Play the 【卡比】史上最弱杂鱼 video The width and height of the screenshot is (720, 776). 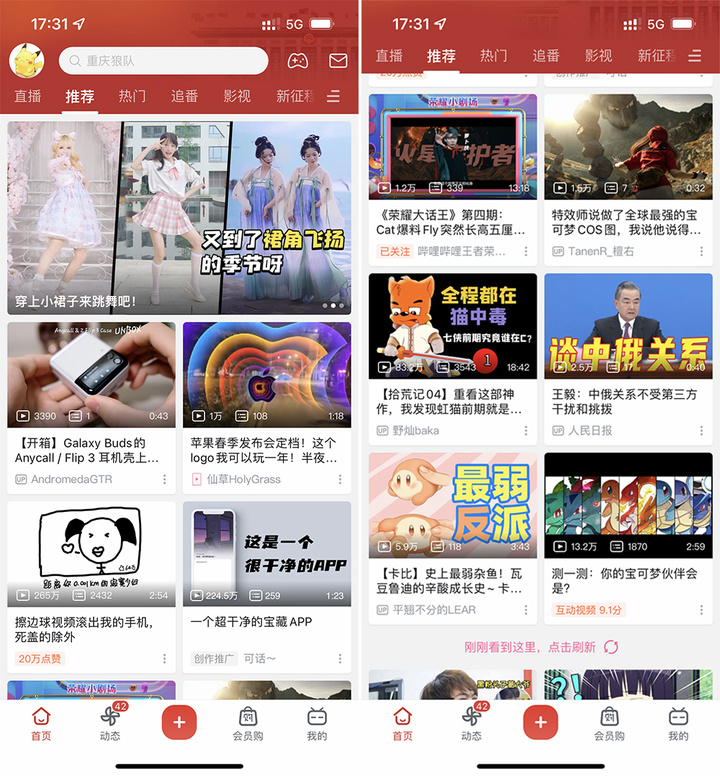pos(453,505)
